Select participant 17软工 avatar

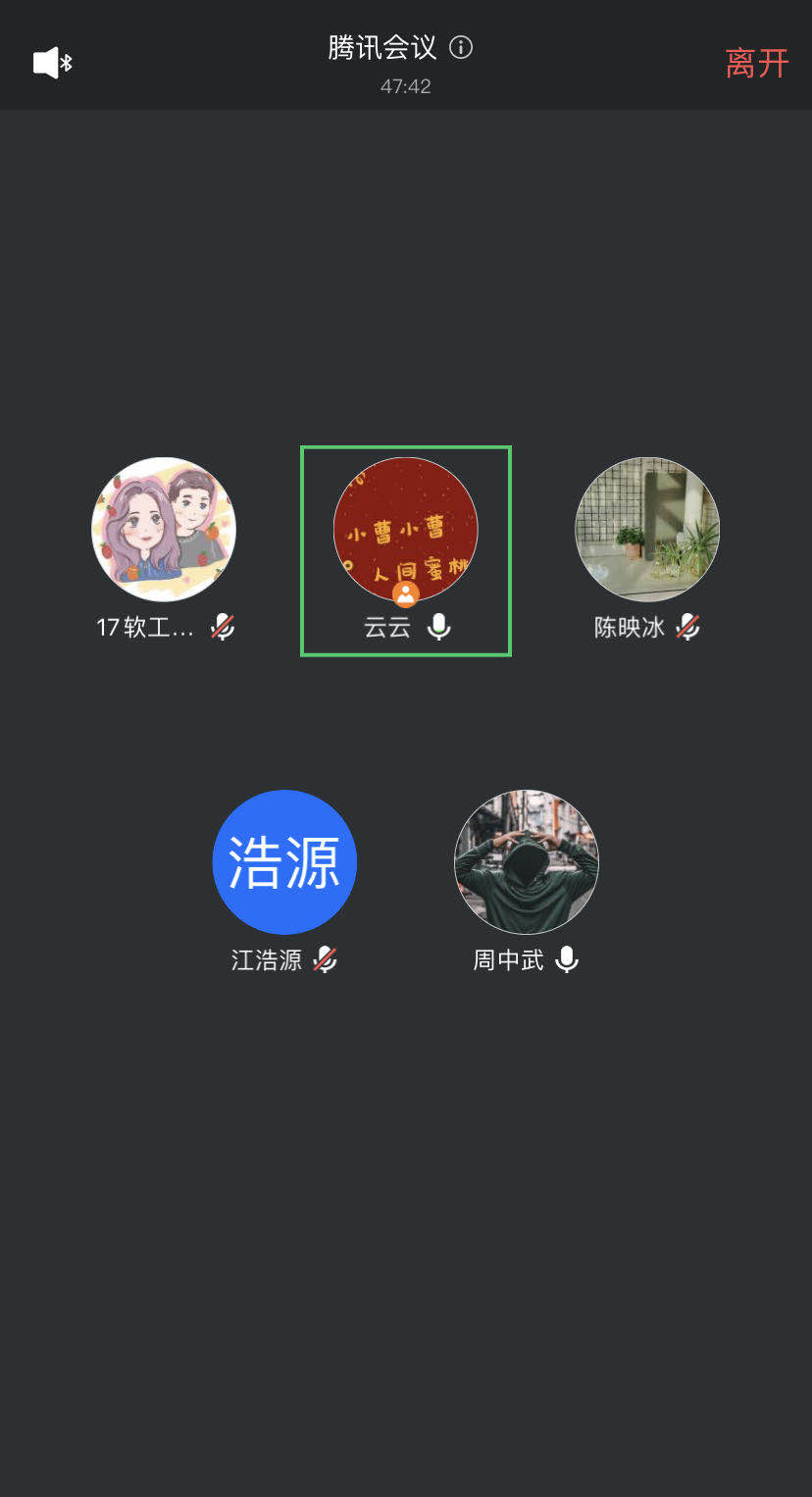tap(164, 530)
